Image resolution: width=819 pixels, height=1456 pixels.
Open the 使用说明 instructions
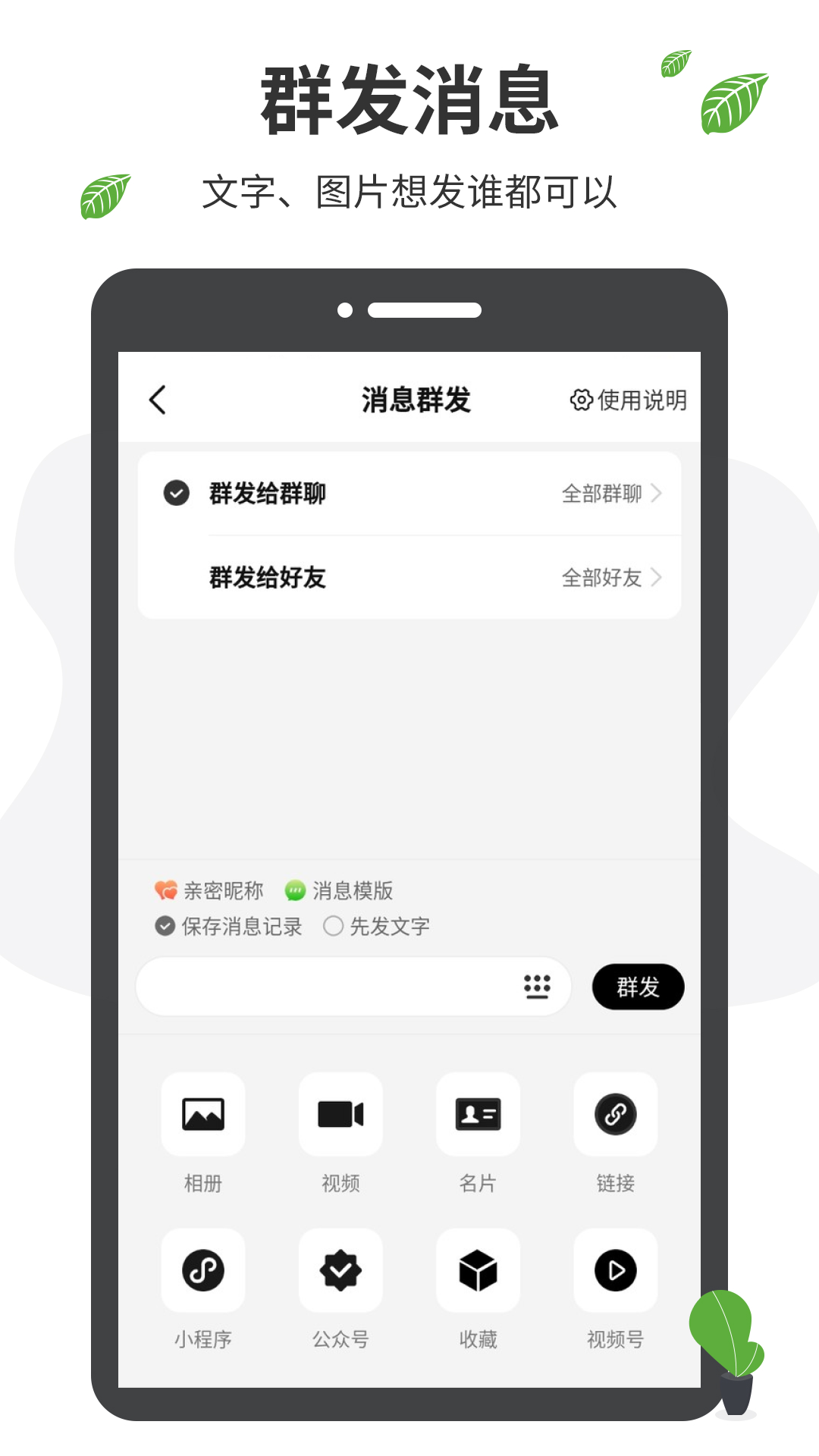629,400
